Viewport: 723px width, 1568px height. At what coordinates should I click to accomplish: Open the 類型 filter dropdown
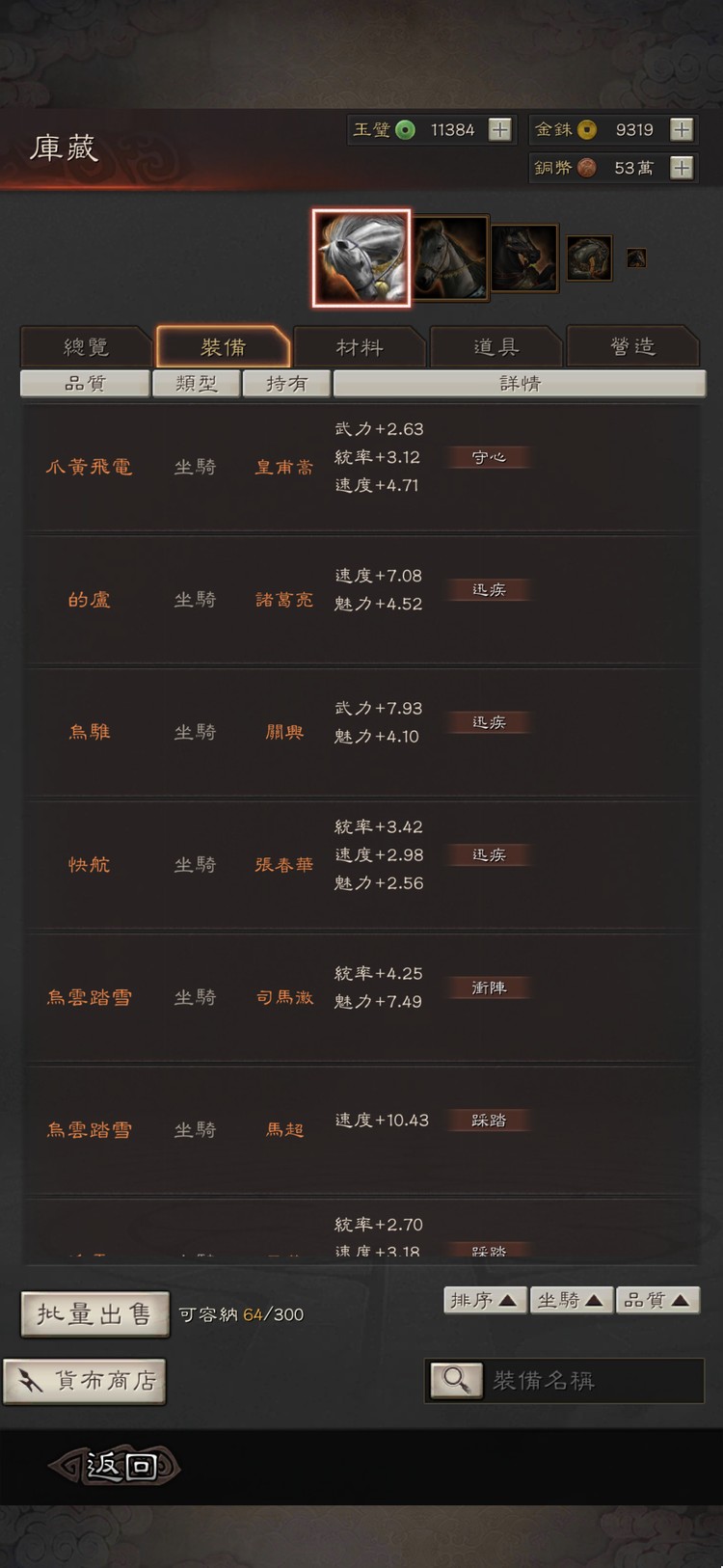[196, 383]
